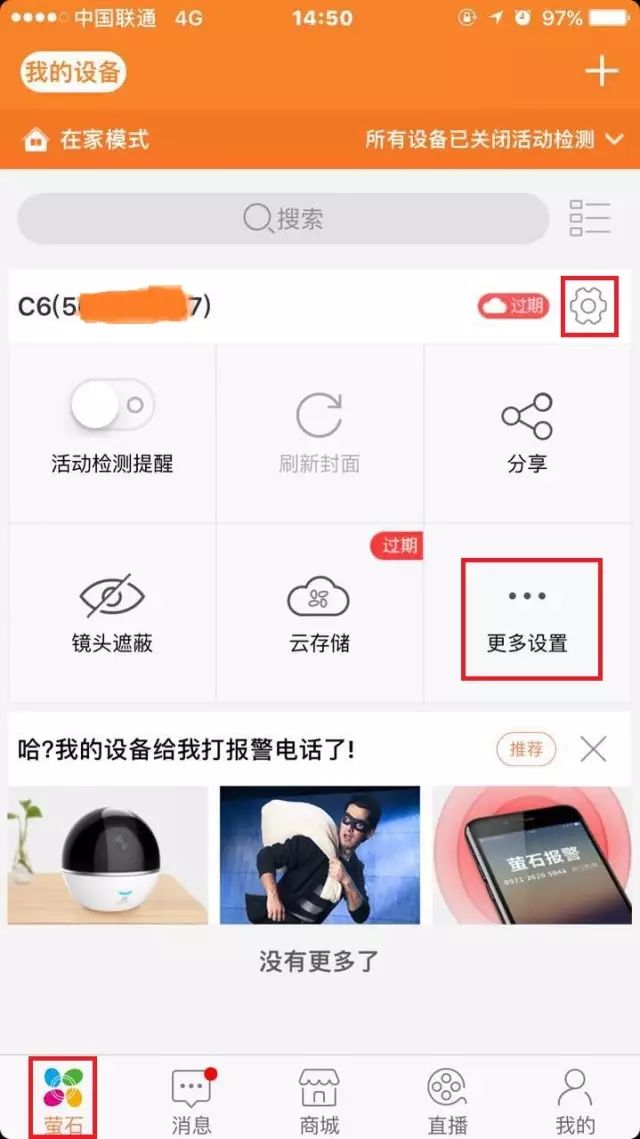Viewport: 640px width, 1139px height.
Task: Add a new device with the plus icon
Action: click(x=601, y=72)
